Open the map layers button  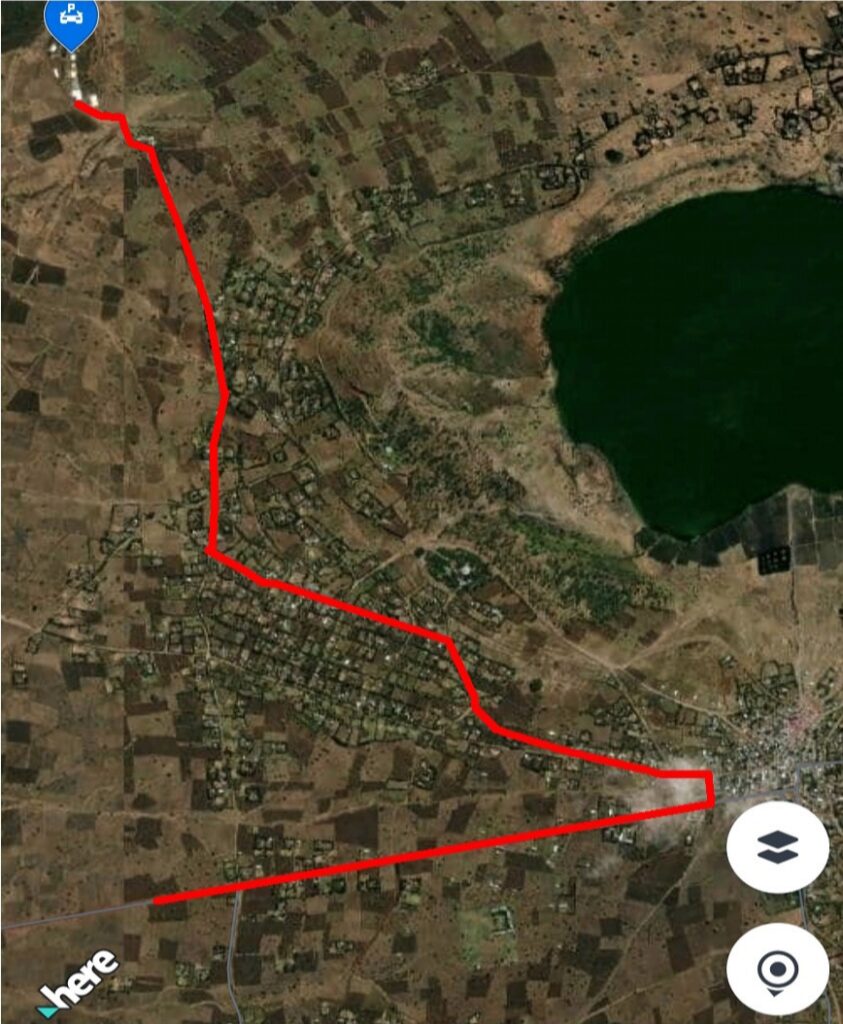pyautogui.click(x=777, y=847)
